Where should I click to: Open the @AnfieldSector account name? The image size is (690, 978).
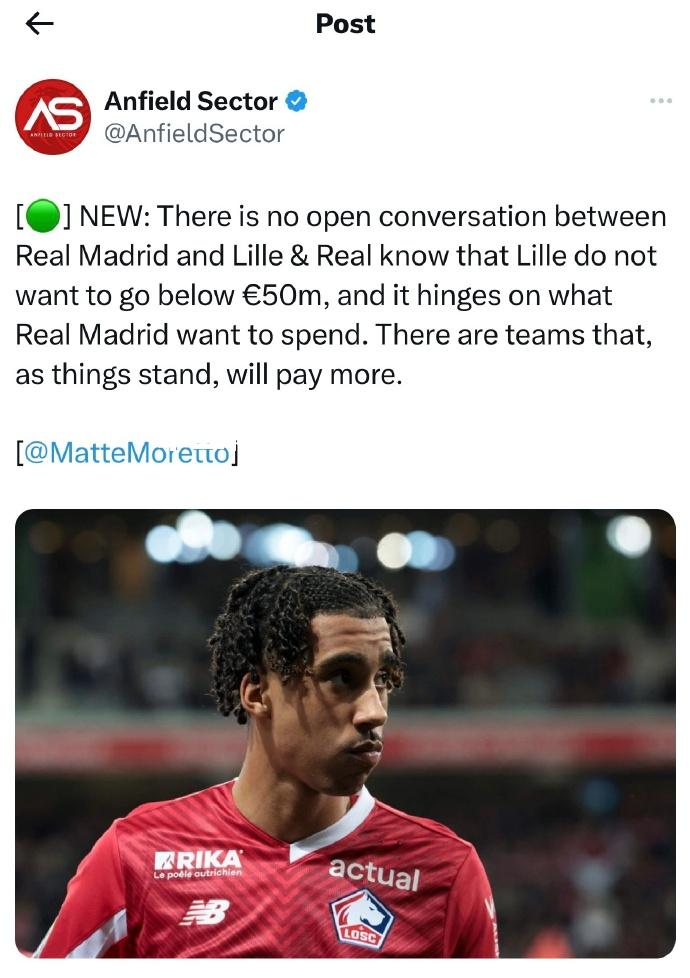194,133
